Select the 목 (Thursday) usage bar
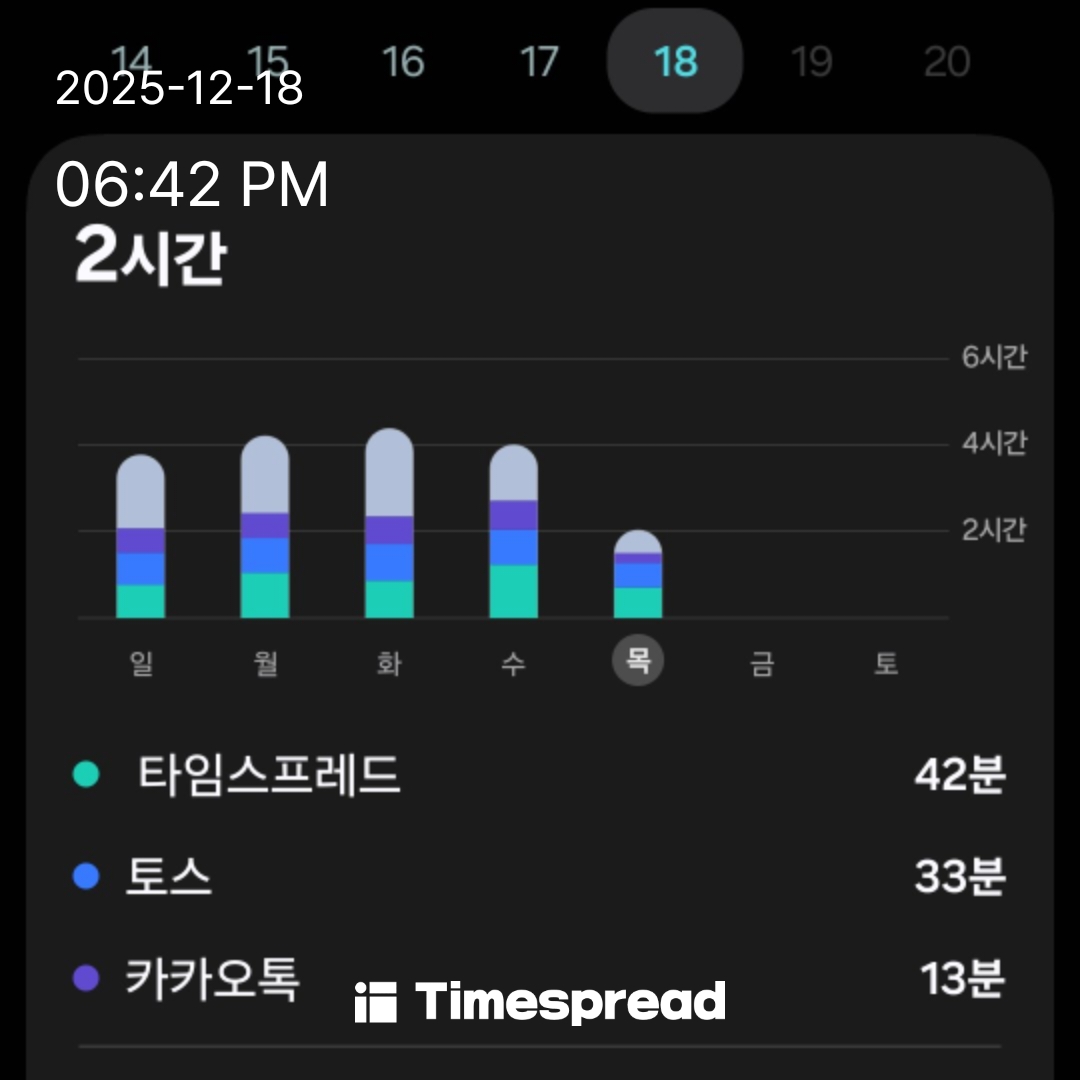This screenshot has height=1080, width=1080. pyautogui.click(x=638, y=575)
